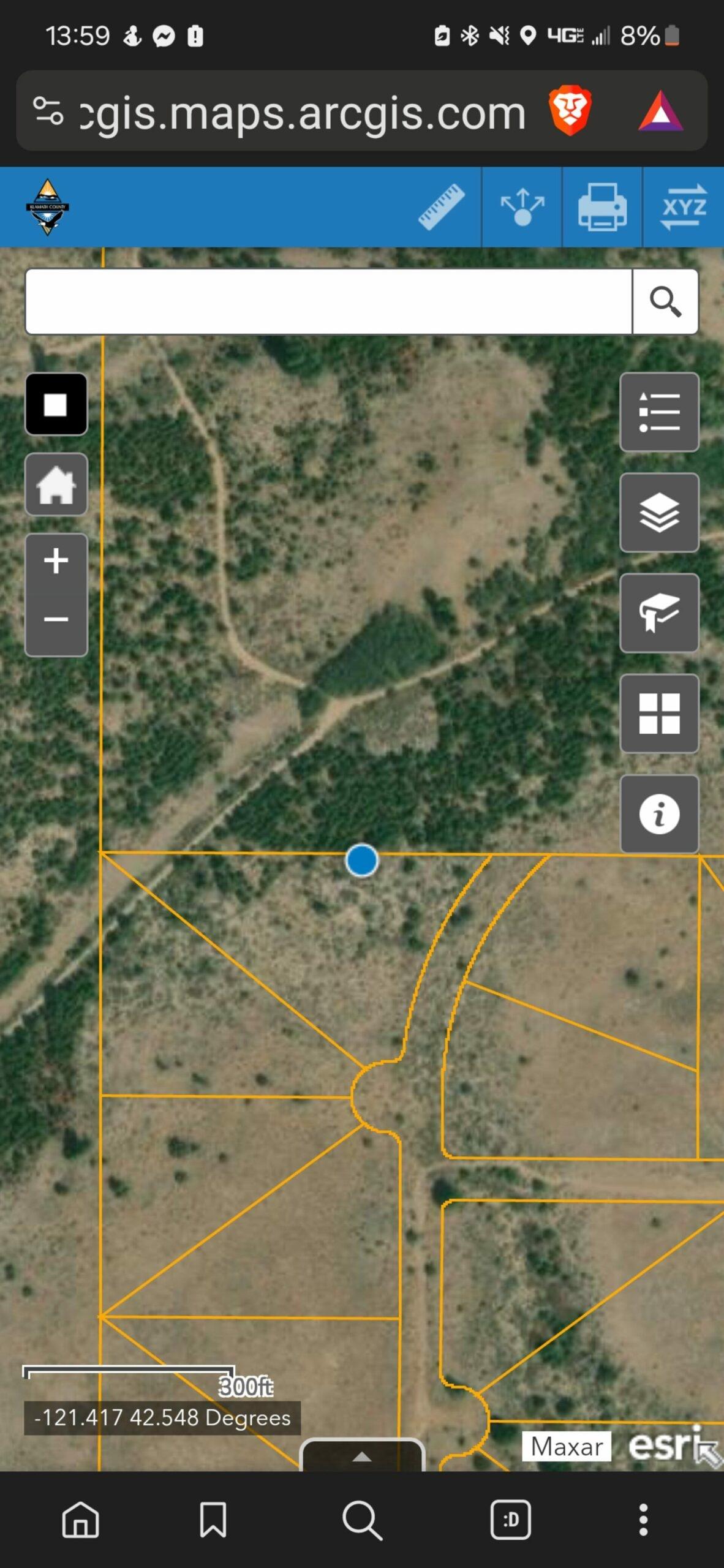Open the XYZ coordinate converter tool

coord(684,207)
